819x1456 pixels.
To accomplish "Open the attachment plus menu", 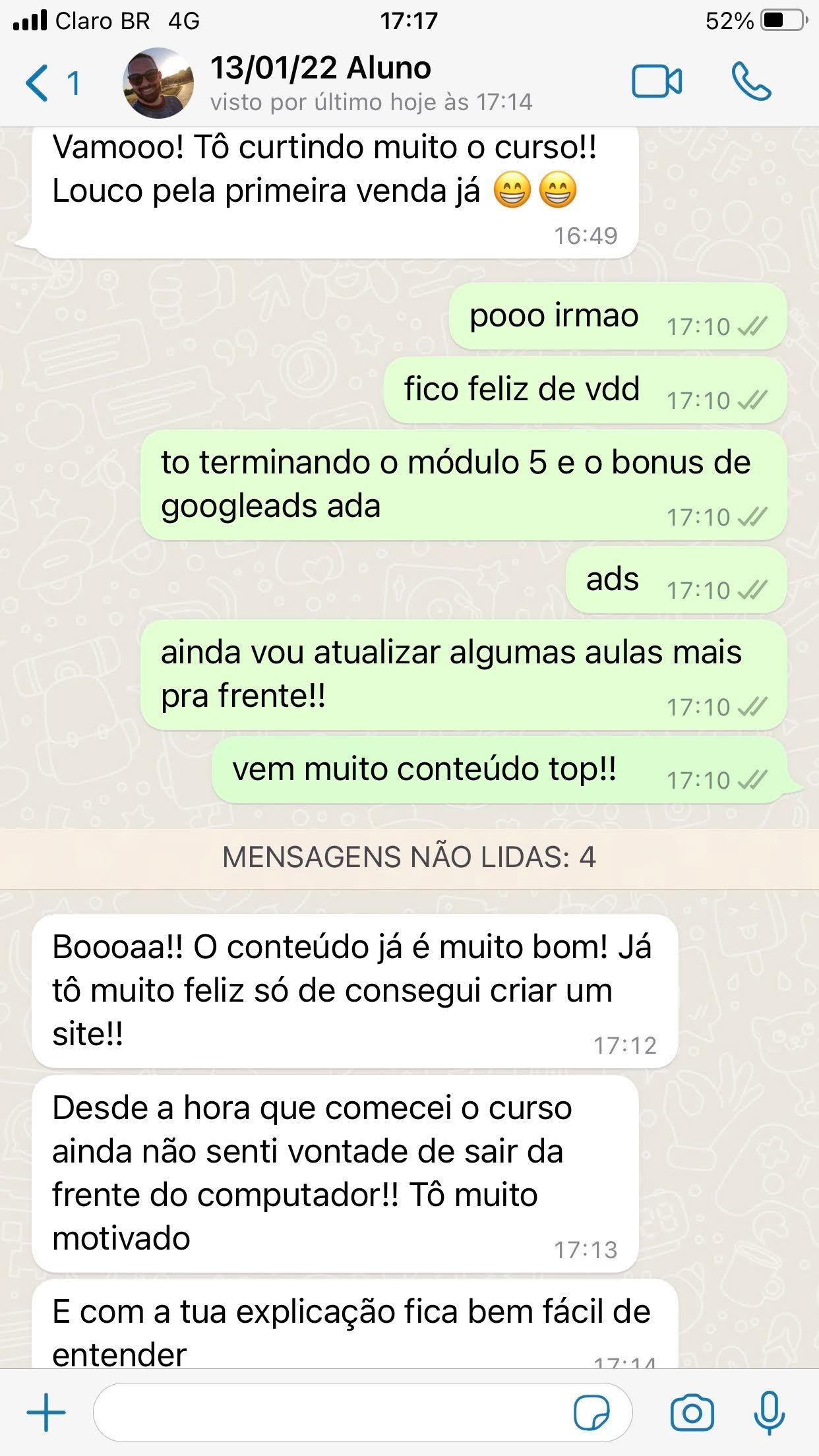I will [x=46, y=1412].
